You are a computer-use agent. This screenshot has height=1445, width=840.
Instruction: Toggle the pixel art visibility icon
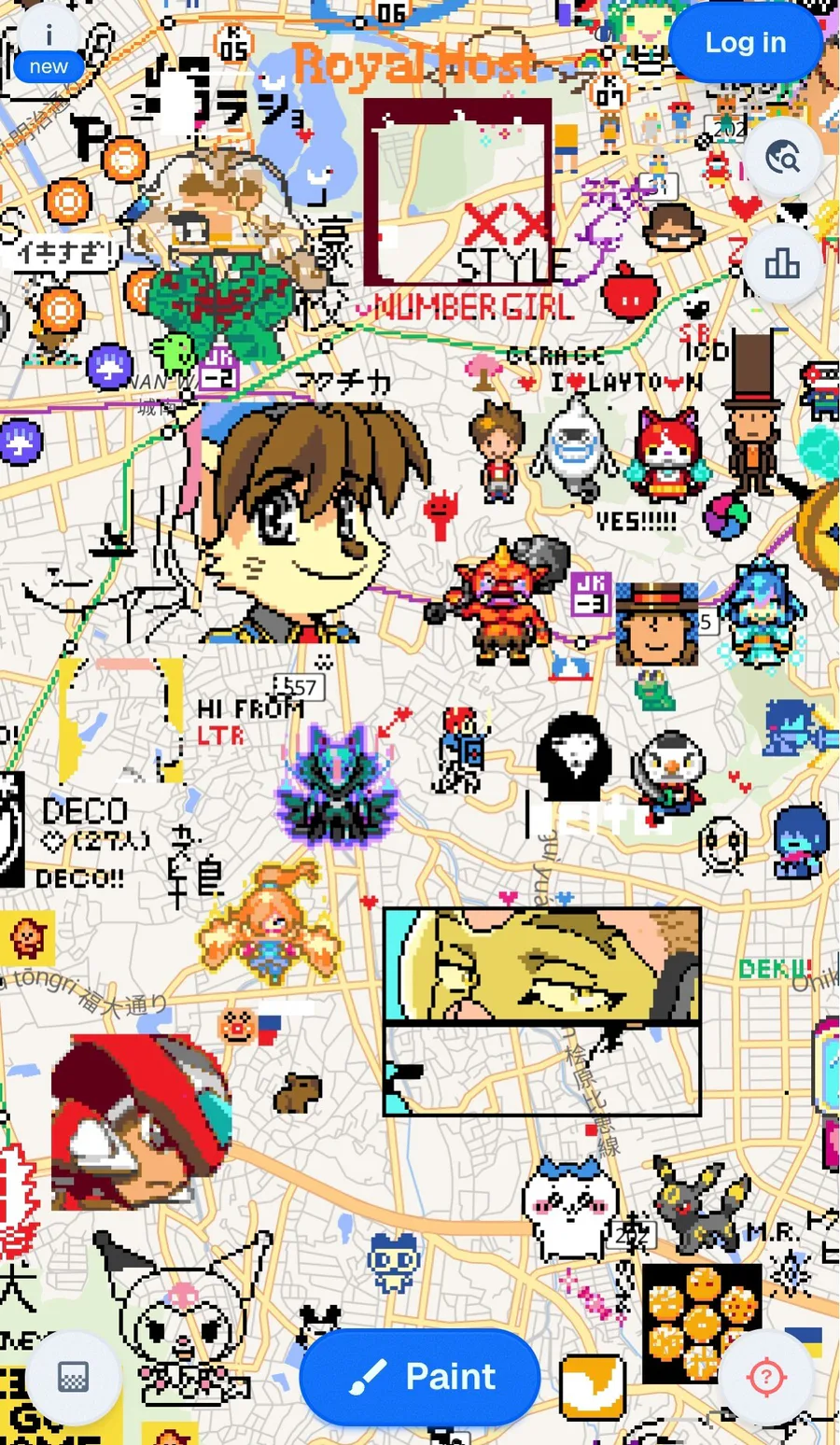coord(73,1377)
